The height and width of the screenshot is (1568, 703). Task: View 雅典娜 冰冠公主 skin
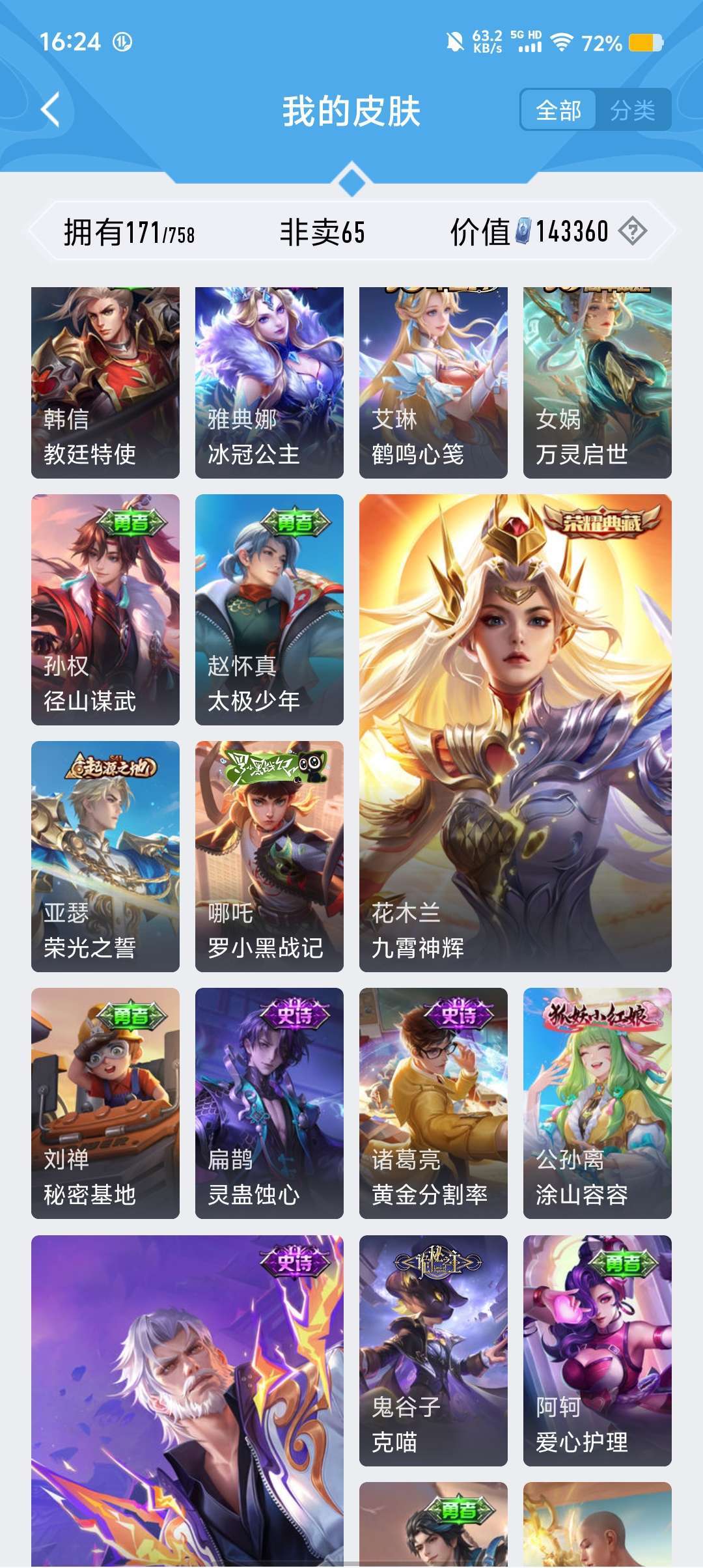coord(269,382)
